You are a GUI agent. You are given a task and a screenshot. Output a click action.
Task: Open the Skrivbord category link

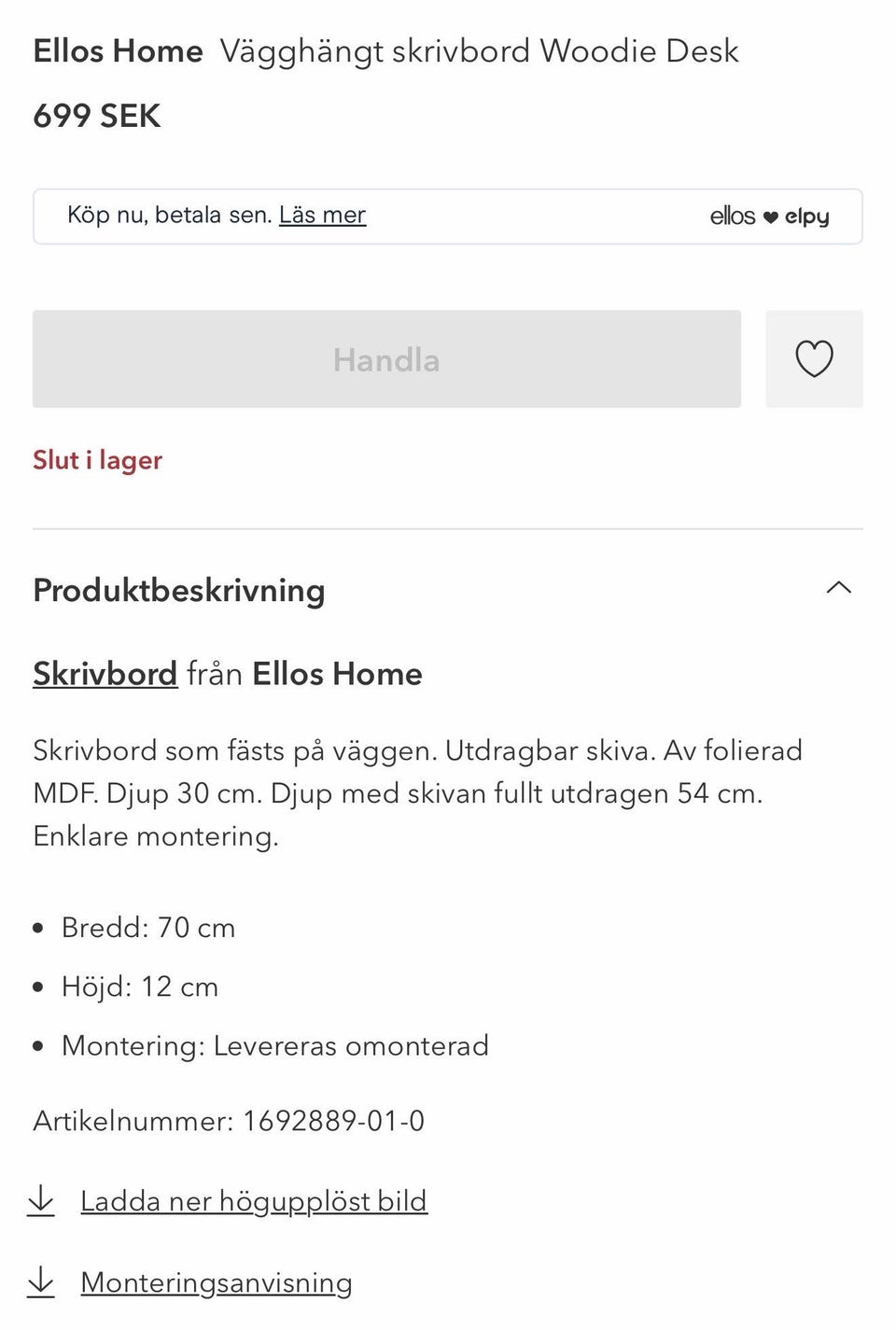105,673
